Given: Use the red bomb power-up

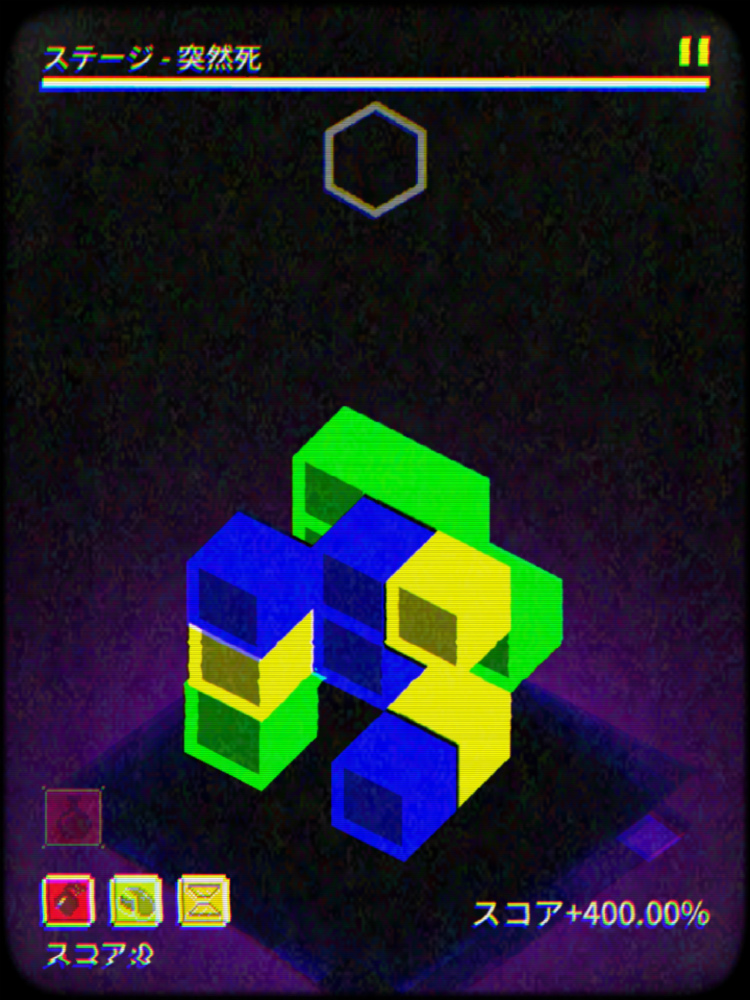Looking at the screenshot, I should [x=69, y=900].
